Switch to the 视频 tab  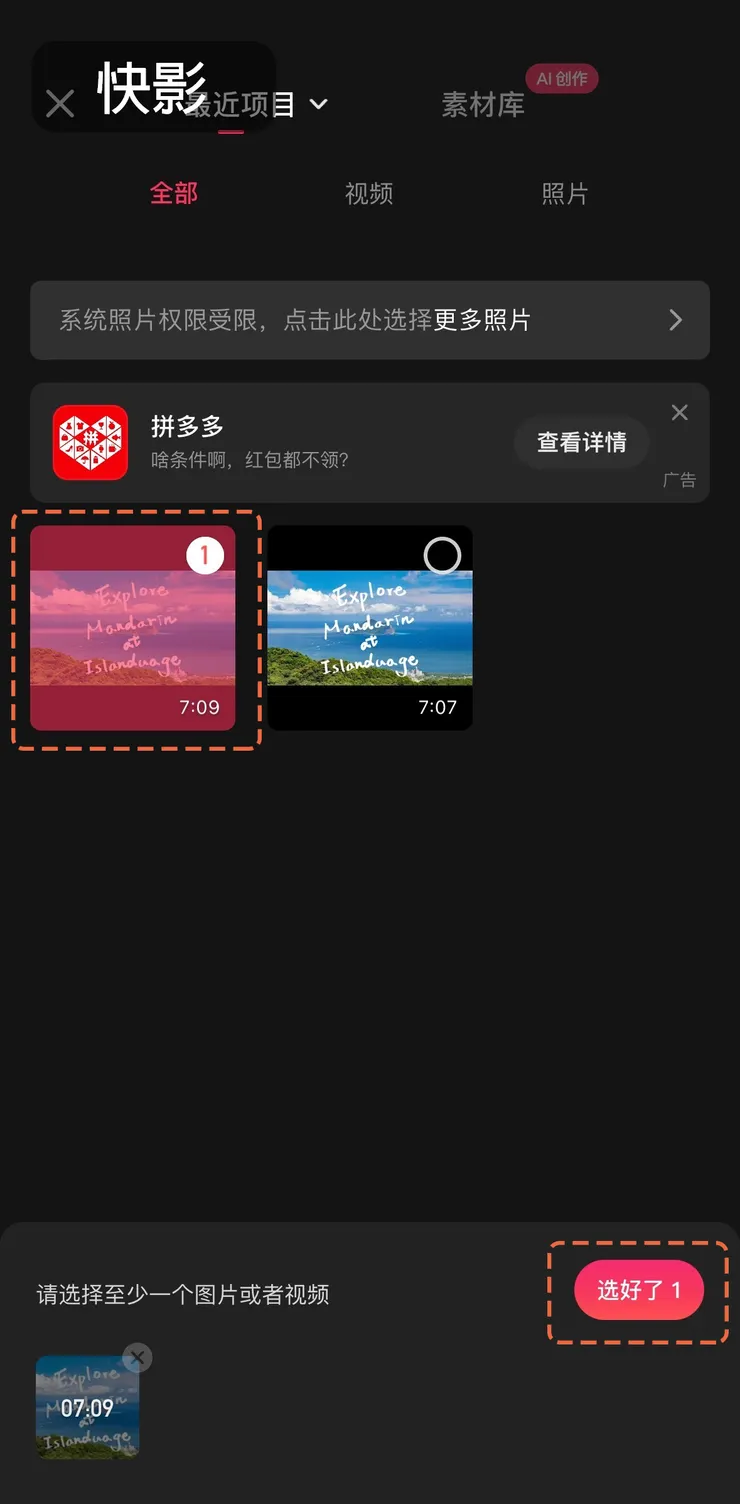coord(369,193)
